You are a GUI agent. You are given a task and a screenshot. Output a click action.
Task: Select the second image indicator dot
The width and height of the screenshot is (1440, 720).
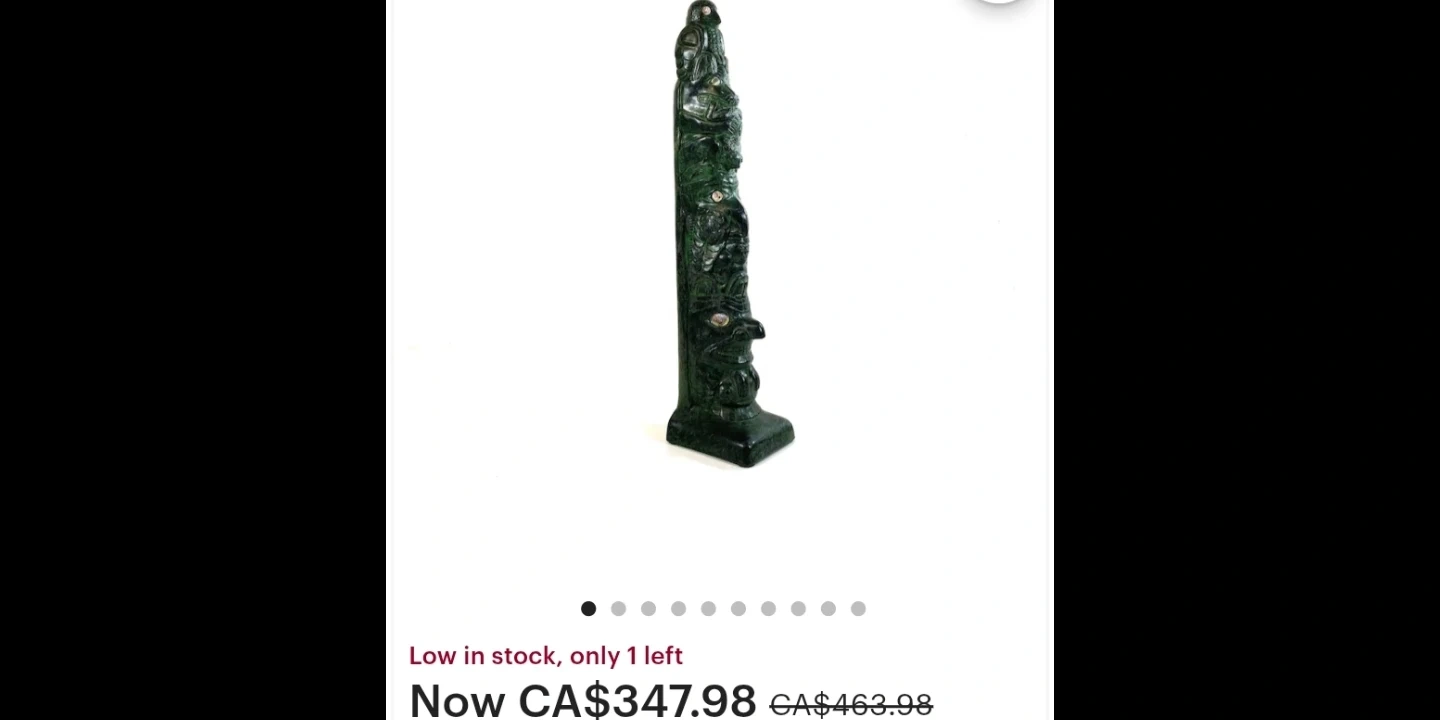618,609
